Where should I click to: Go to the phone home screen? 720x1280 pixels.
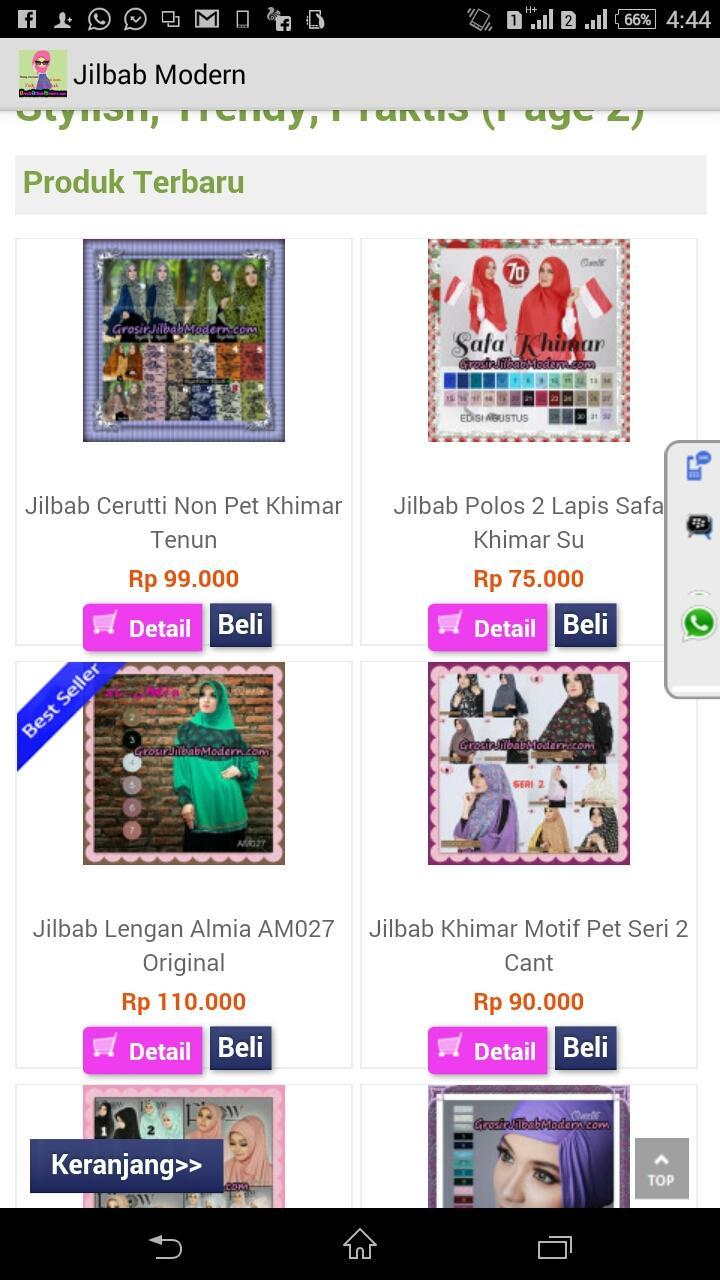pyautogui.click(x=360, y=1245)
